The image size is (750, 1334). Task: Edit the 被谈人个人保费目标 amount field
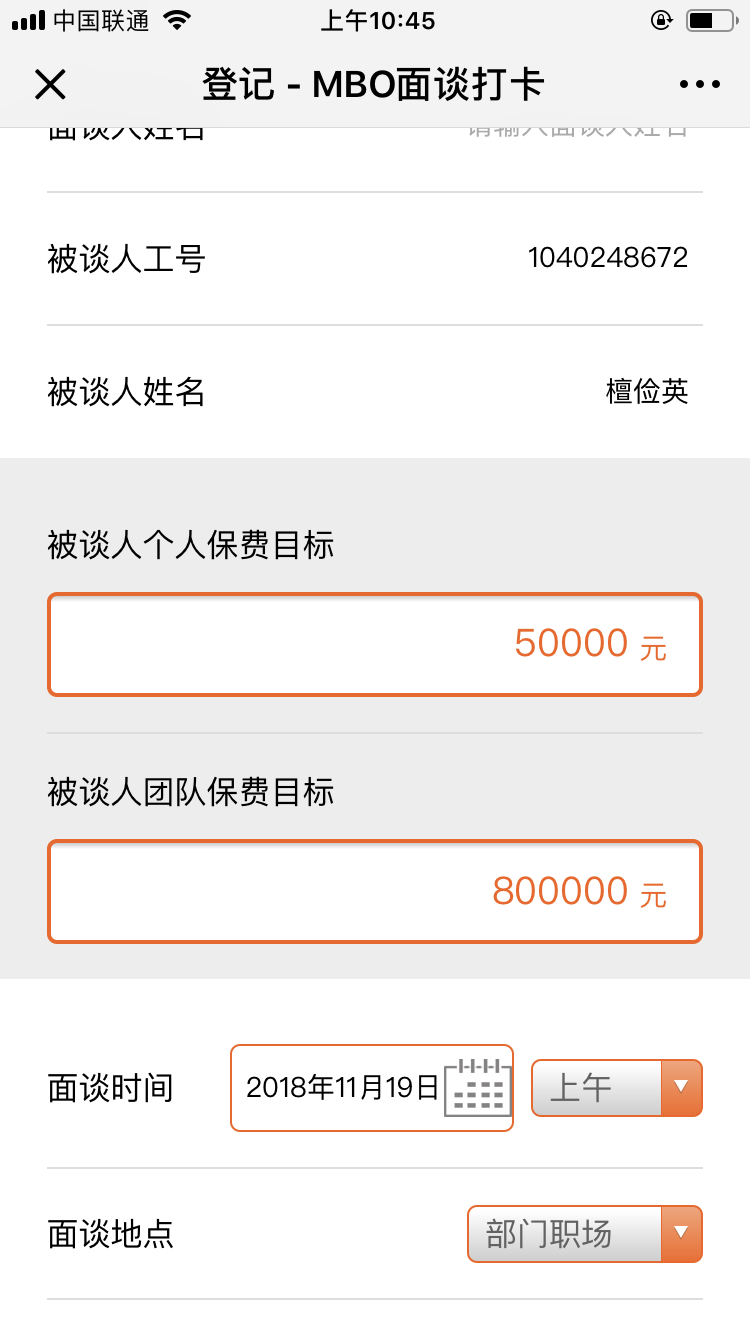tap(375, 644)
